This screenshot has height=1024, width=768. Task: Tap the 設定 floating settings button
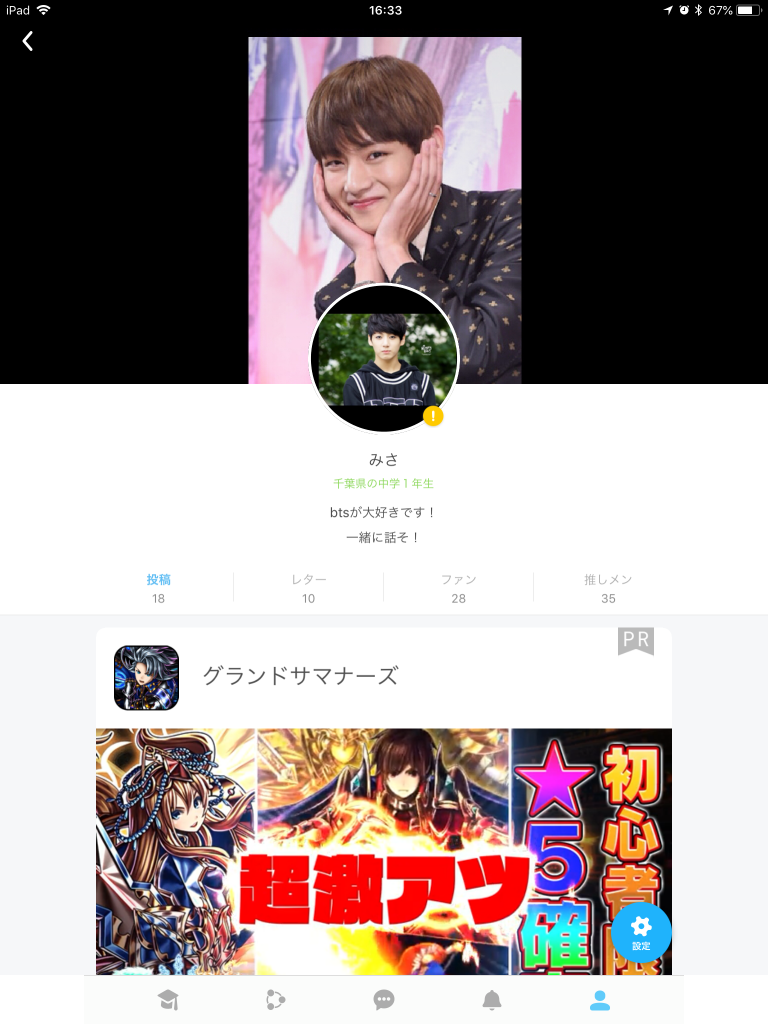click(641, 931)
